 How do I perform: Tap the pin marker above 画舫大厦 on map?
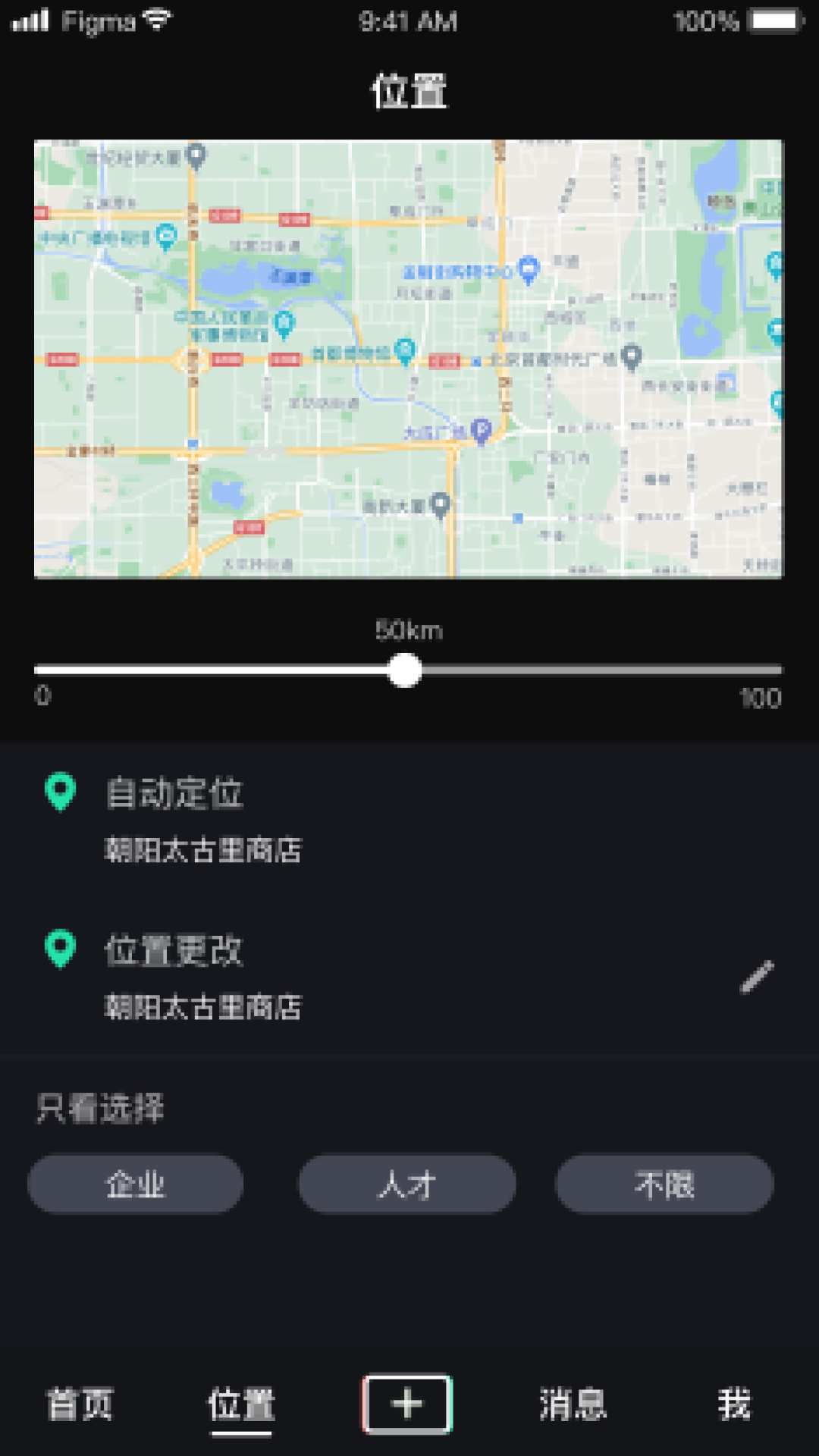coord(439,504)
